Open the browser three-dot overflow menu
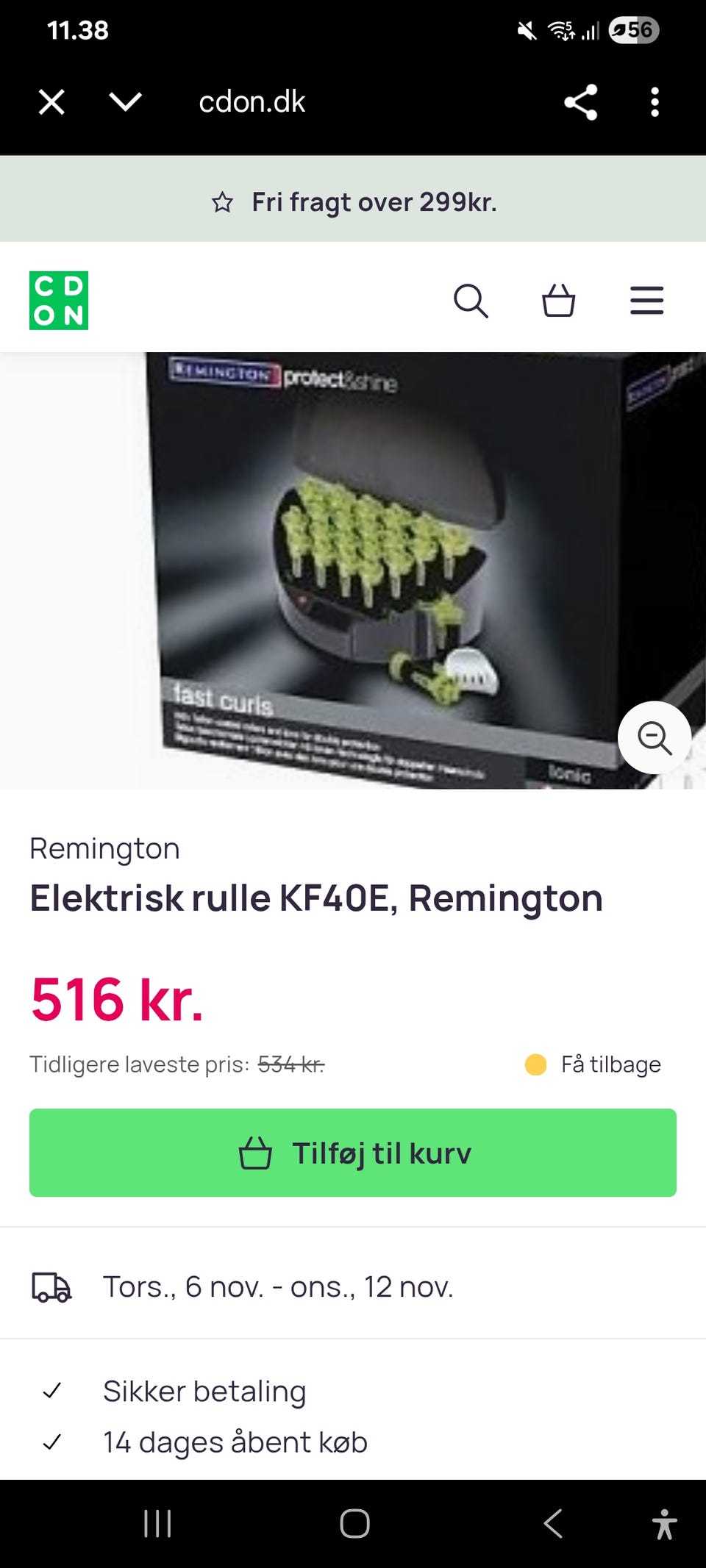The height and width of the screenshot is (1568, 706). [655, 102]
